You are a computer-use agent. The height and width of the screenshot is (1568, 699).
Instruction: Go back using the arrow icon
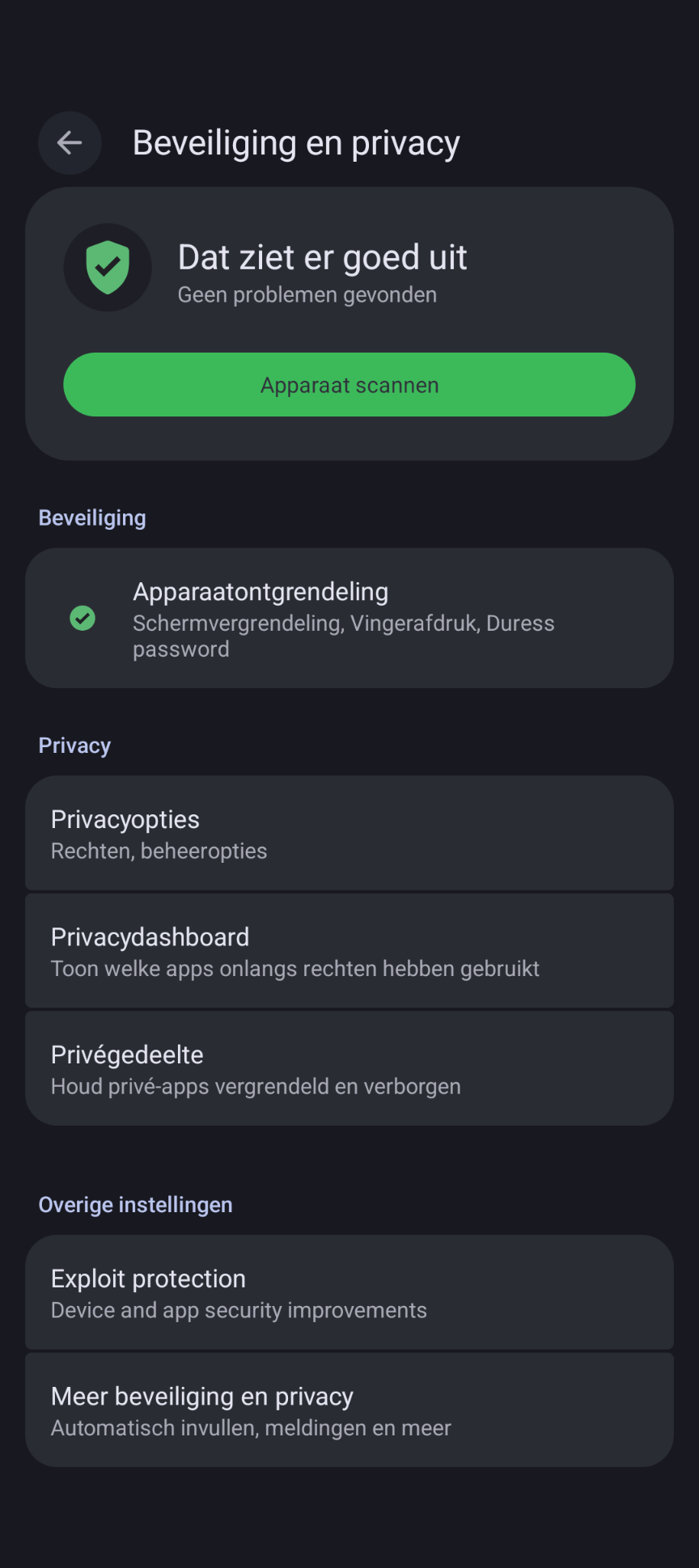(x=70, y=143)
